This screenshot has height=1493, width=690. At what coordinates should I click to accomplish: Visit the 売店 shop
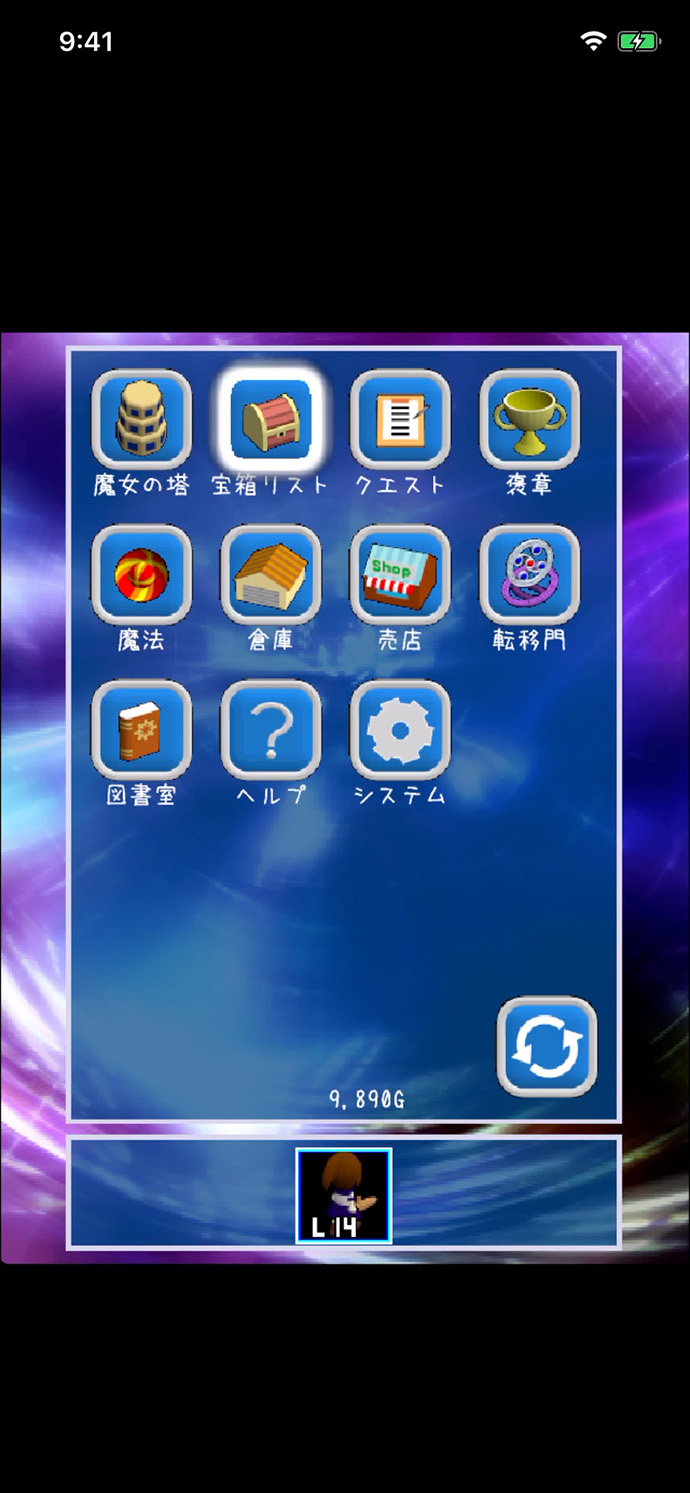(x=400, y=575)
